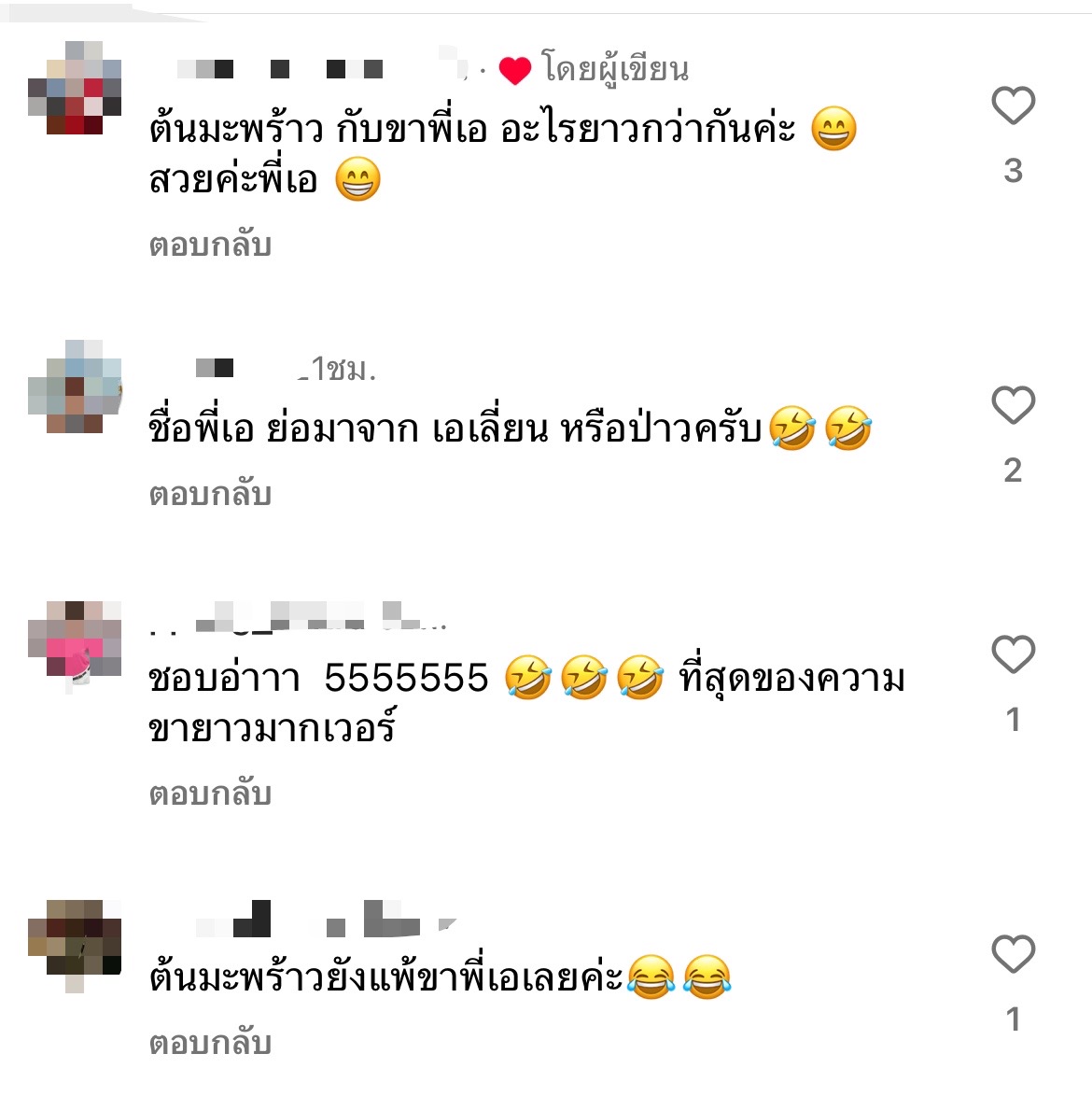Reply to the comment starting ชอบอ่าาา 5555555
The width and height of the screenshot is (1092, 1096).
coord(210,794)
